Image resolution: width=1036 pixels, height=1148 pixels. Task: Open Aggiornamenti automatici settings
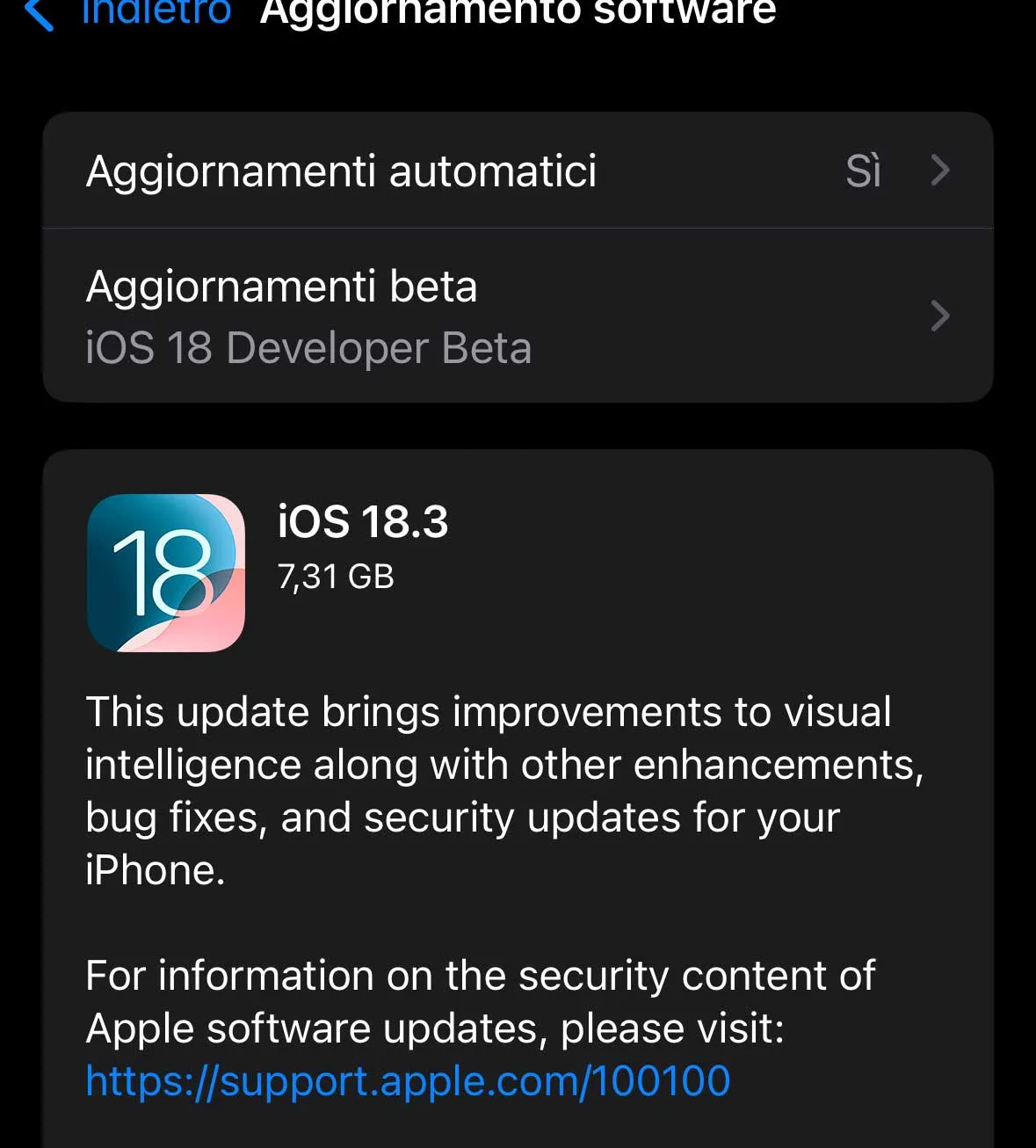(517, 171)
